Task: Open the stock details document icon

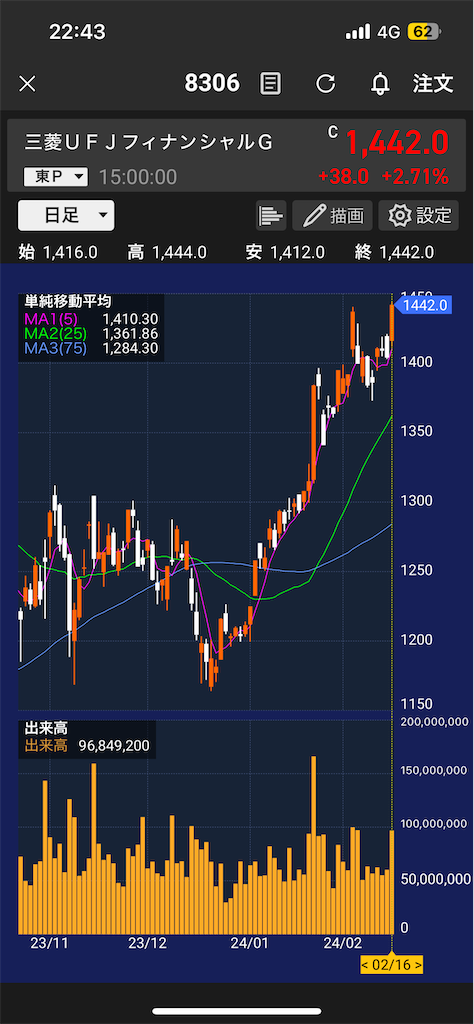Action: pos(270,84)
